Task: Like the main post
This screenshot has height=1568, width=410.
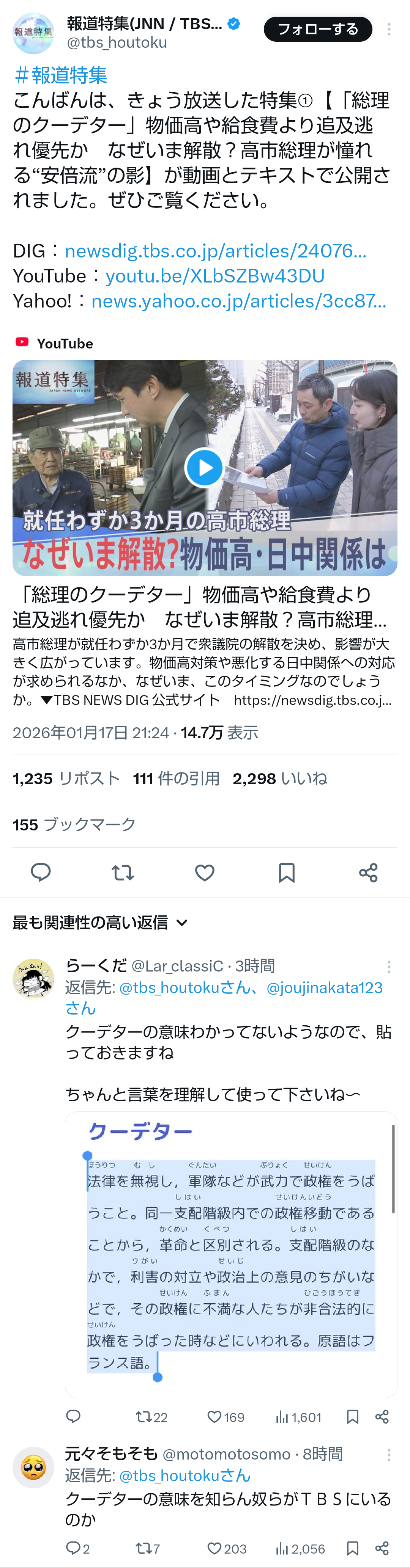Action: point(205,872)
